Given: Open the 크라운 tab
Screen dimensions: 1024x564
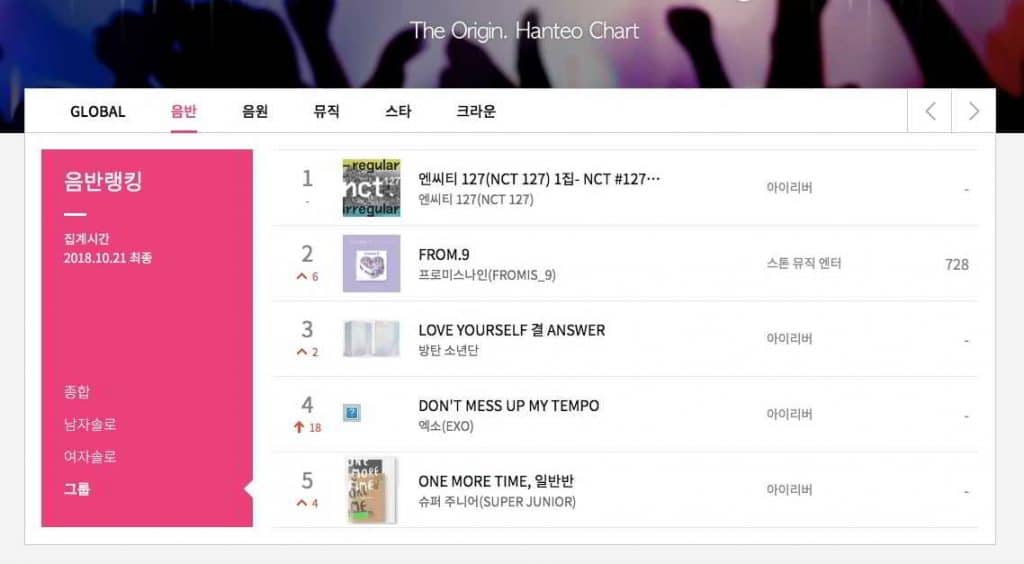Looking at the screenshot, I should (476, 111).
